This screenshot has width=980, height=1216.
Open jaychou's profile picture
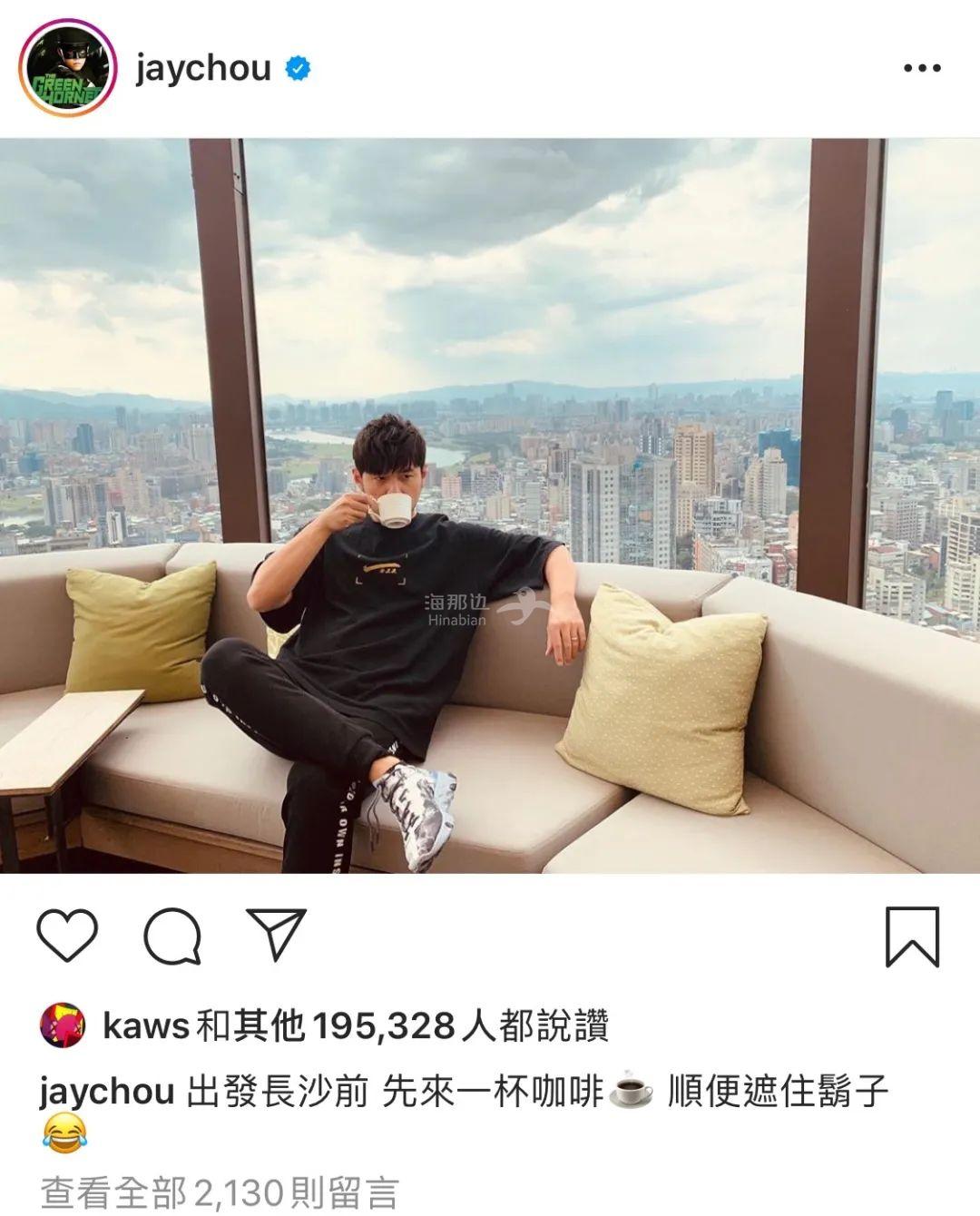click(x=68, y=68)
